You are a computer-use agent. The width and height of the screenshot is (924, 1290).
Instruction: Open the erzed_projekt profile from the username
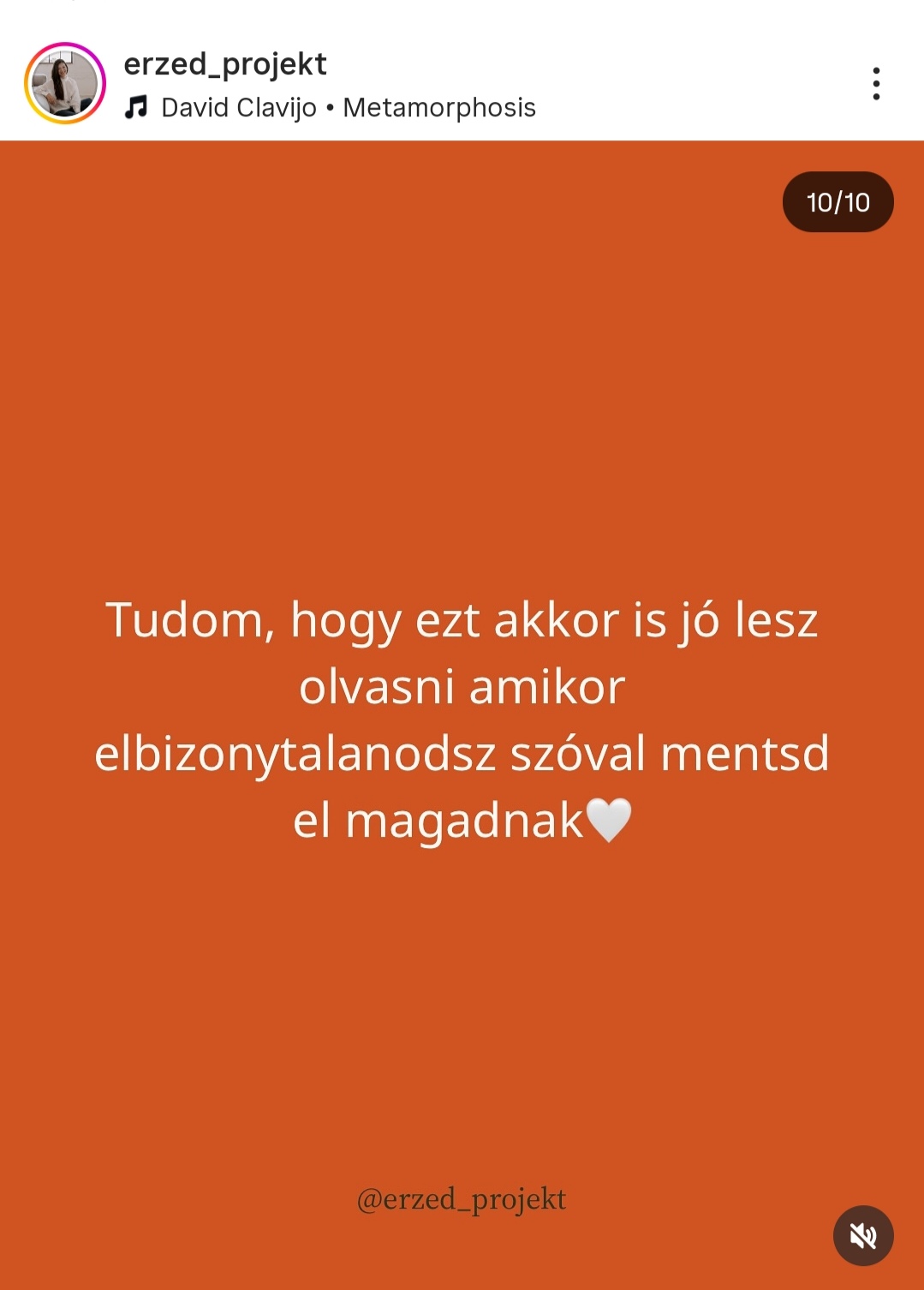click(x=225, y=64)
